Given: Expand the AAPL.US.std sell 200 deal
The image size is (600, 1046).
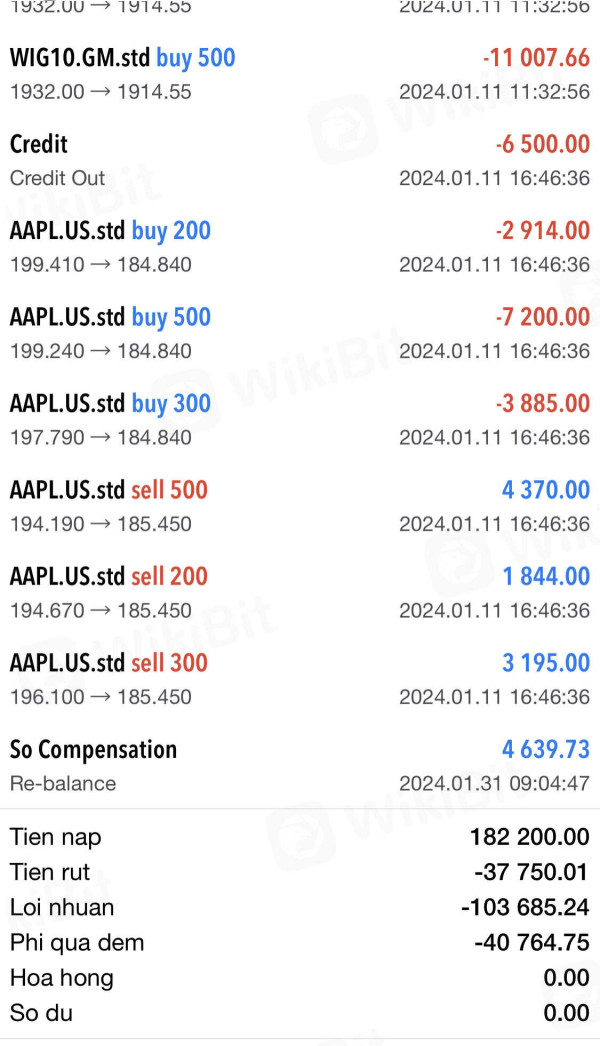Looking at the screenshot, I should click(300, 593).
